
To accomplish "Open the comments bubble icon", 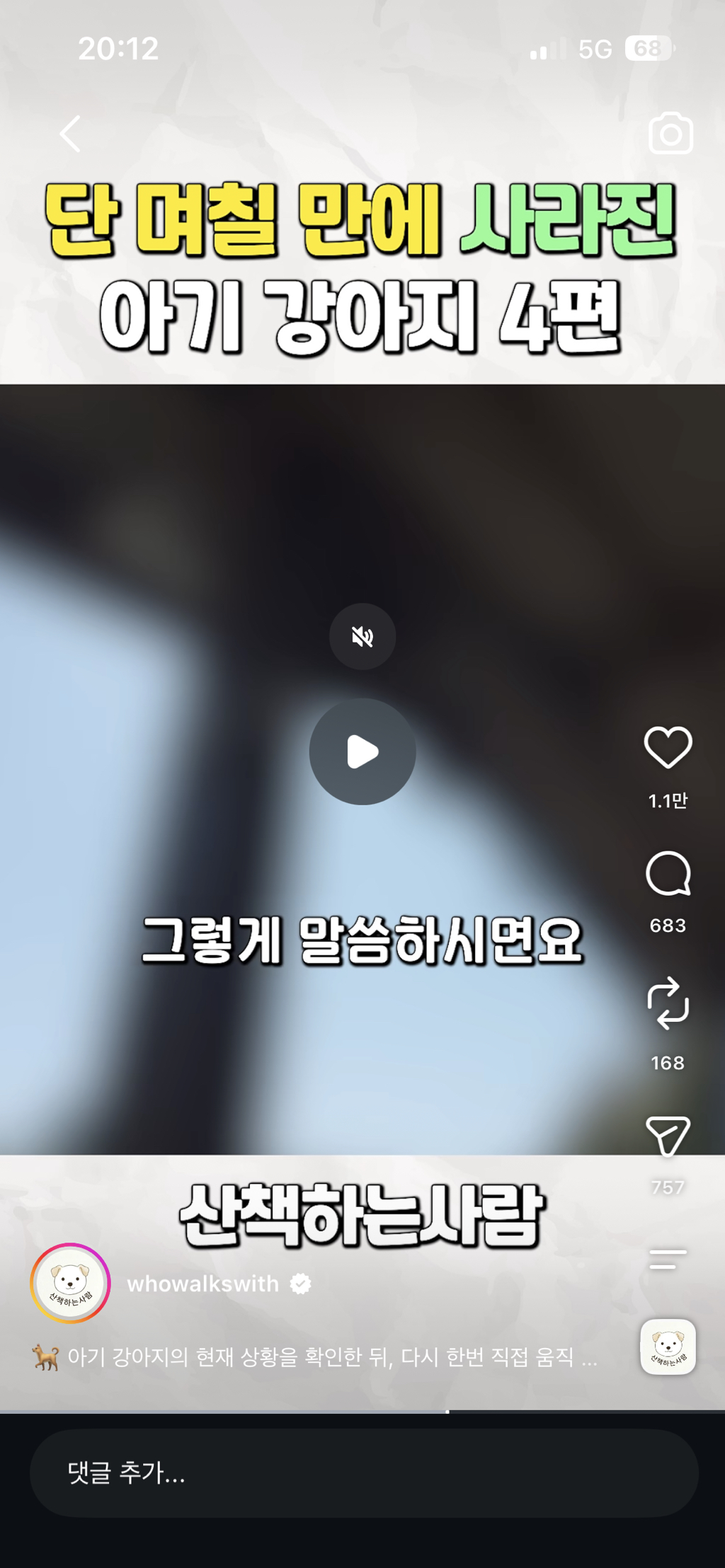I will (668, 875).
